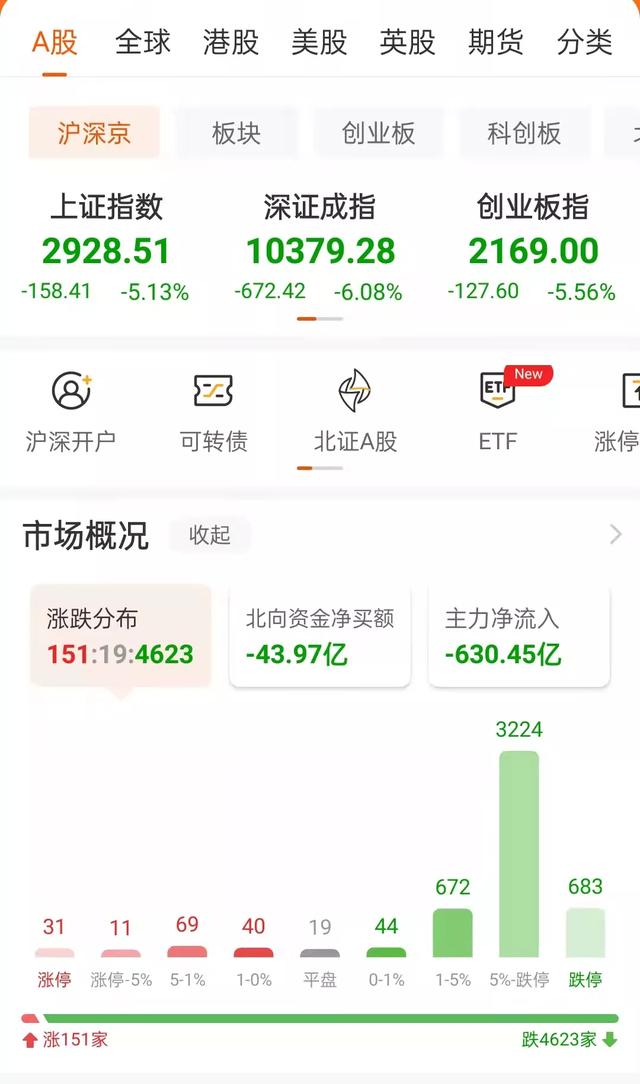Go to the 期货 tab

(495, 42)
